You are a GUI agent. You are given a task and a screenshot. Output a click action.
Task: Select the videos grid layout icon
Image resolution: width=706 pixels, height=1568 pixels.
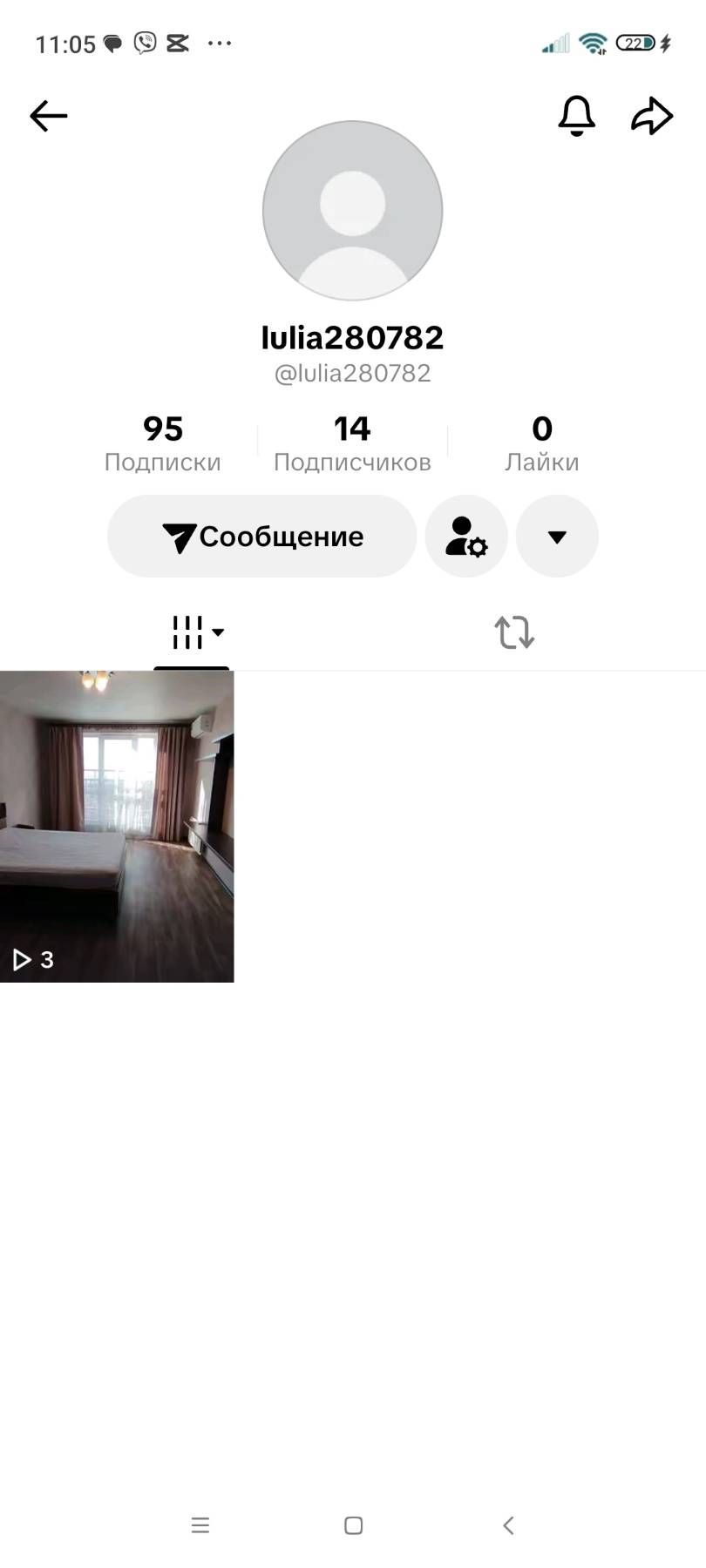(x=186, y=633)
